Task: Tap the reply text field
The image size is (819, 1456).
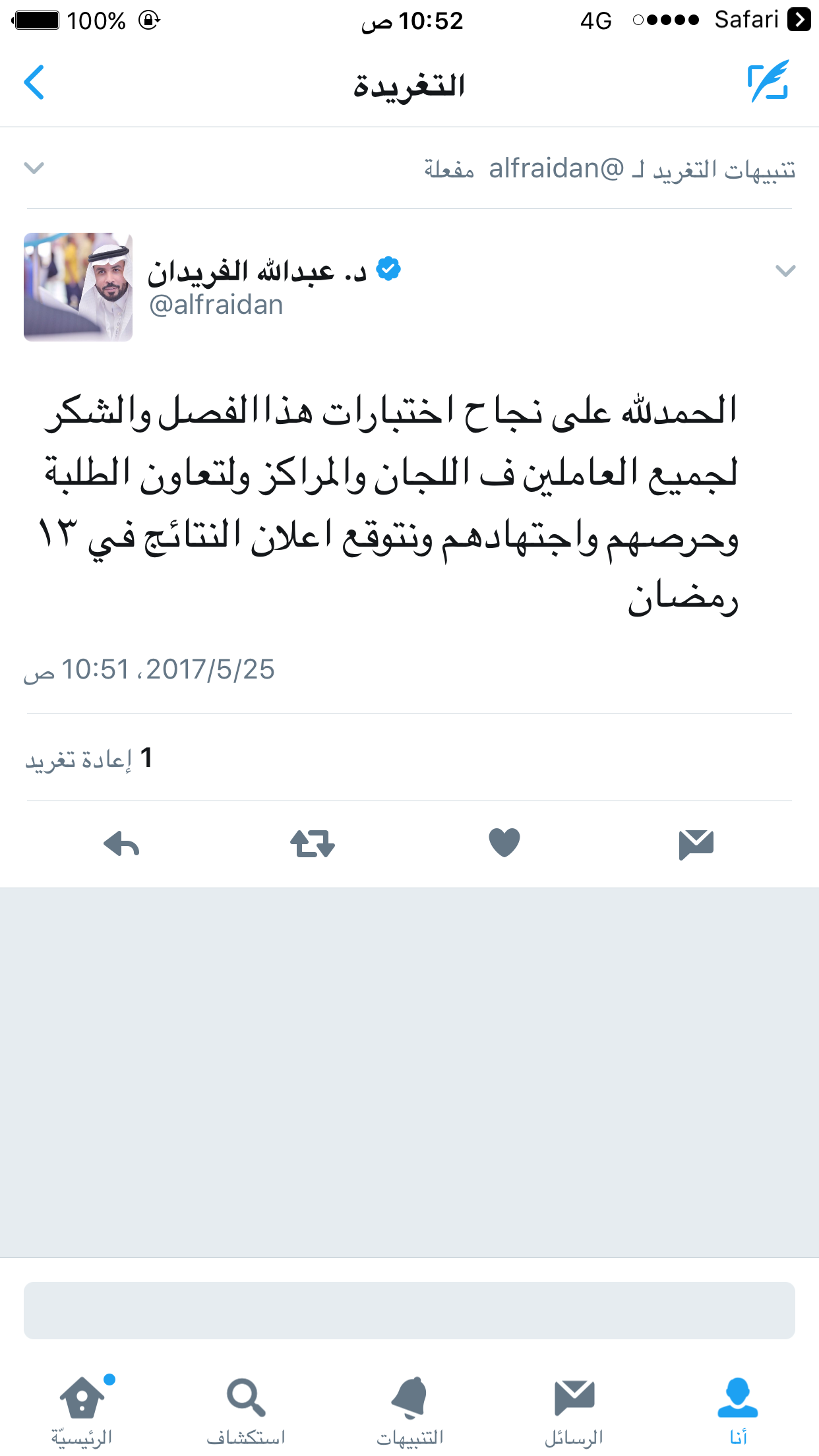Action: [409, 1310]
